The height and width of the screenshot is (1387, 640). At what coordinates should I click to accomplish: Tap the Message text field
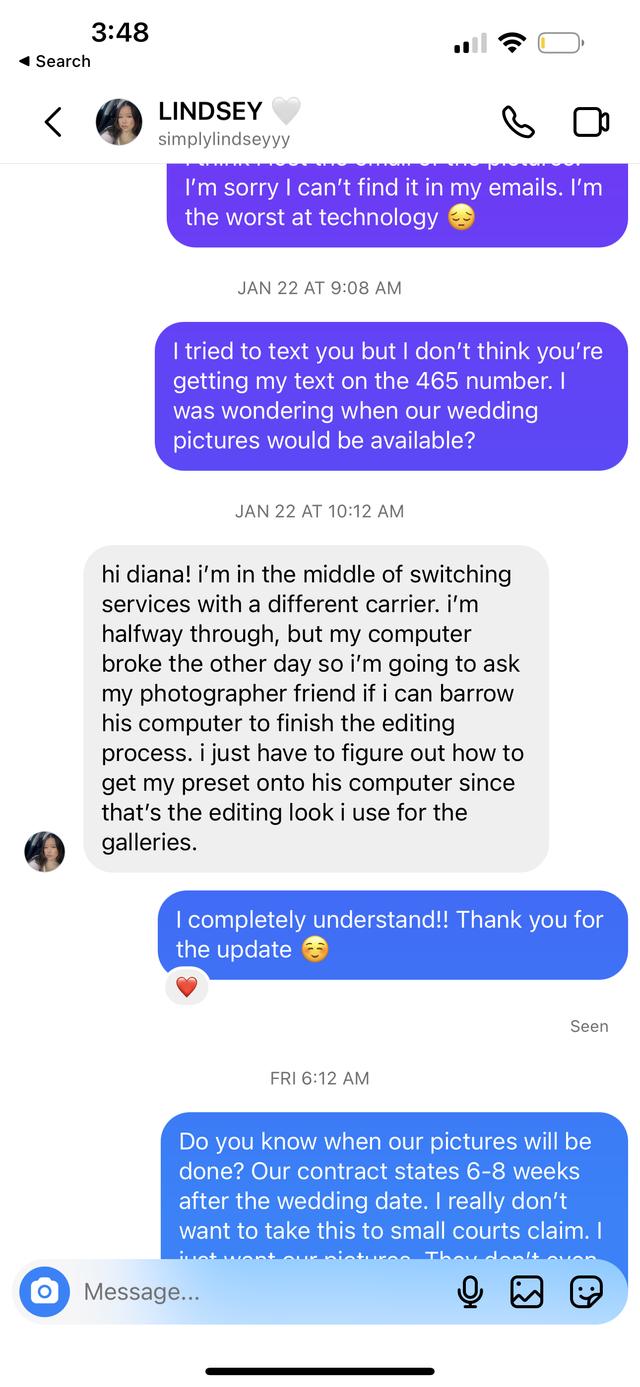(260, 1292)
